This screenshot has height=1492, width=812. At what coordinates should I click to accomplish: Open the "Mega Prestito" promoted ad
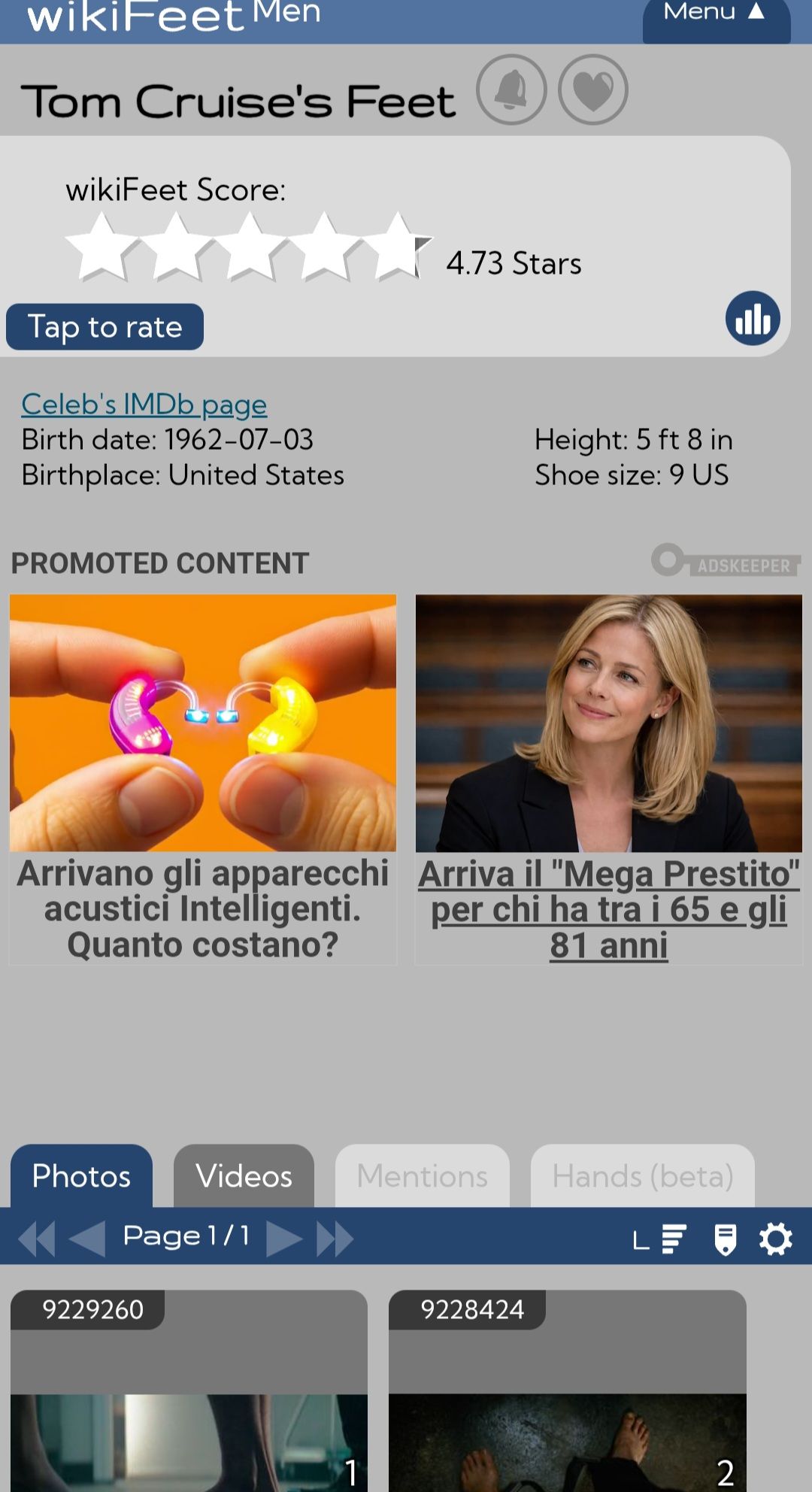coord(608,778)
